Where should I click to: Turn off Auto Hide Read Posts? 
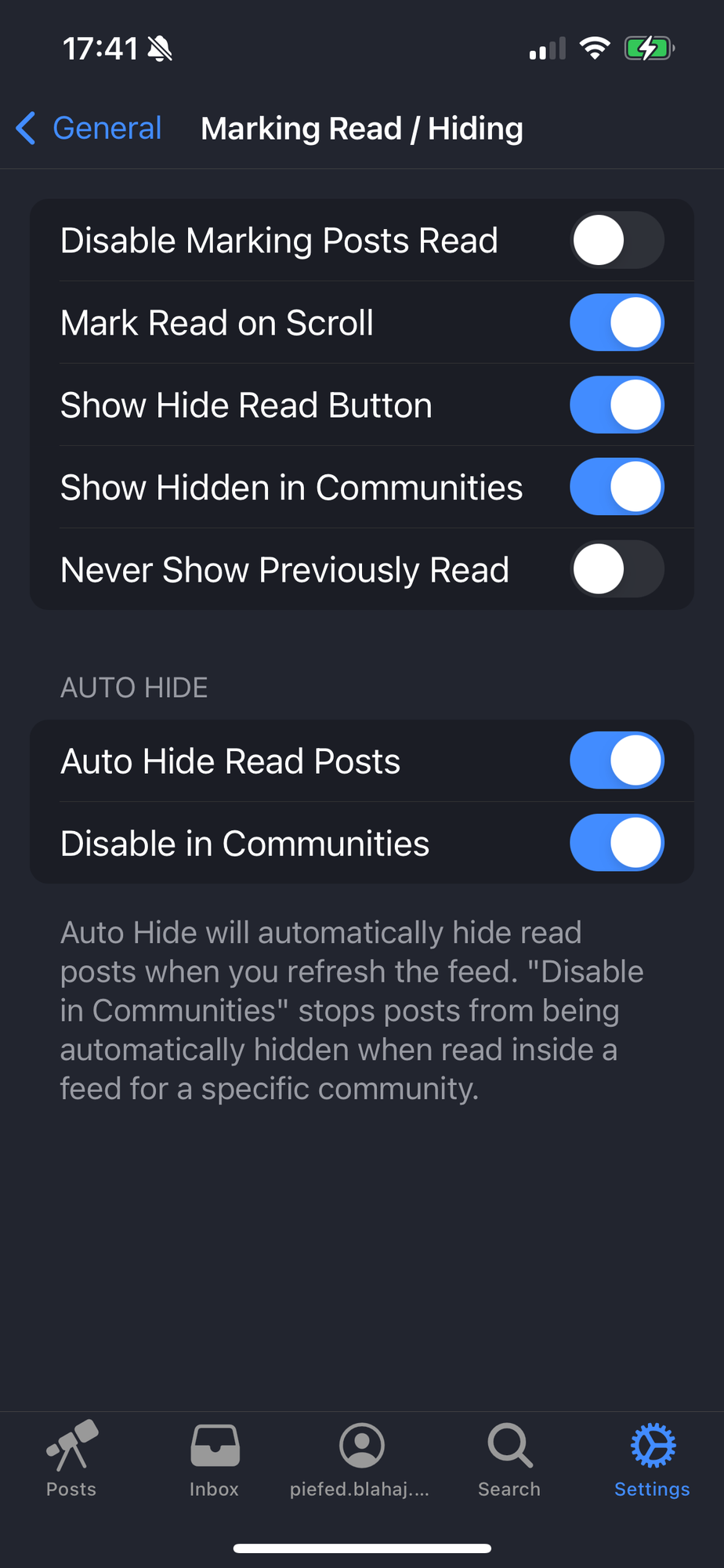tap(617, 760)
